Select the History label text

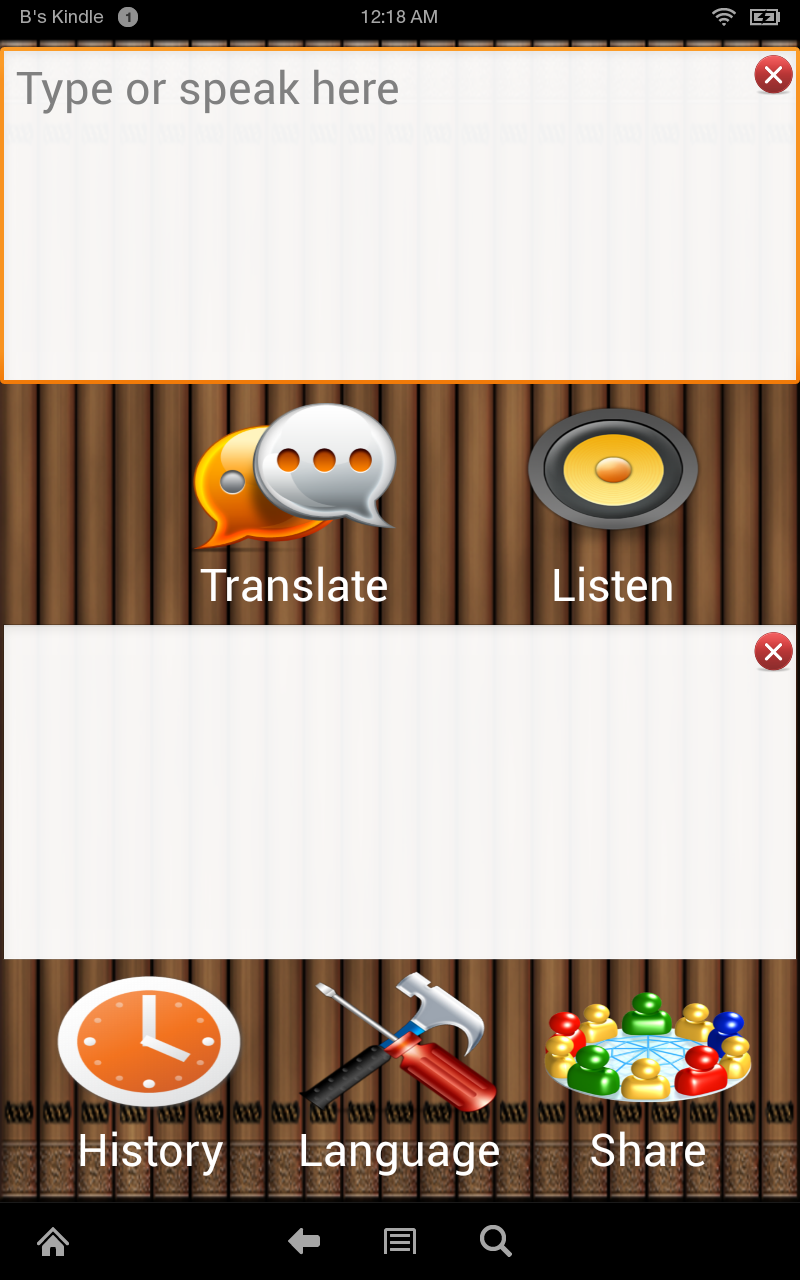148,1150
